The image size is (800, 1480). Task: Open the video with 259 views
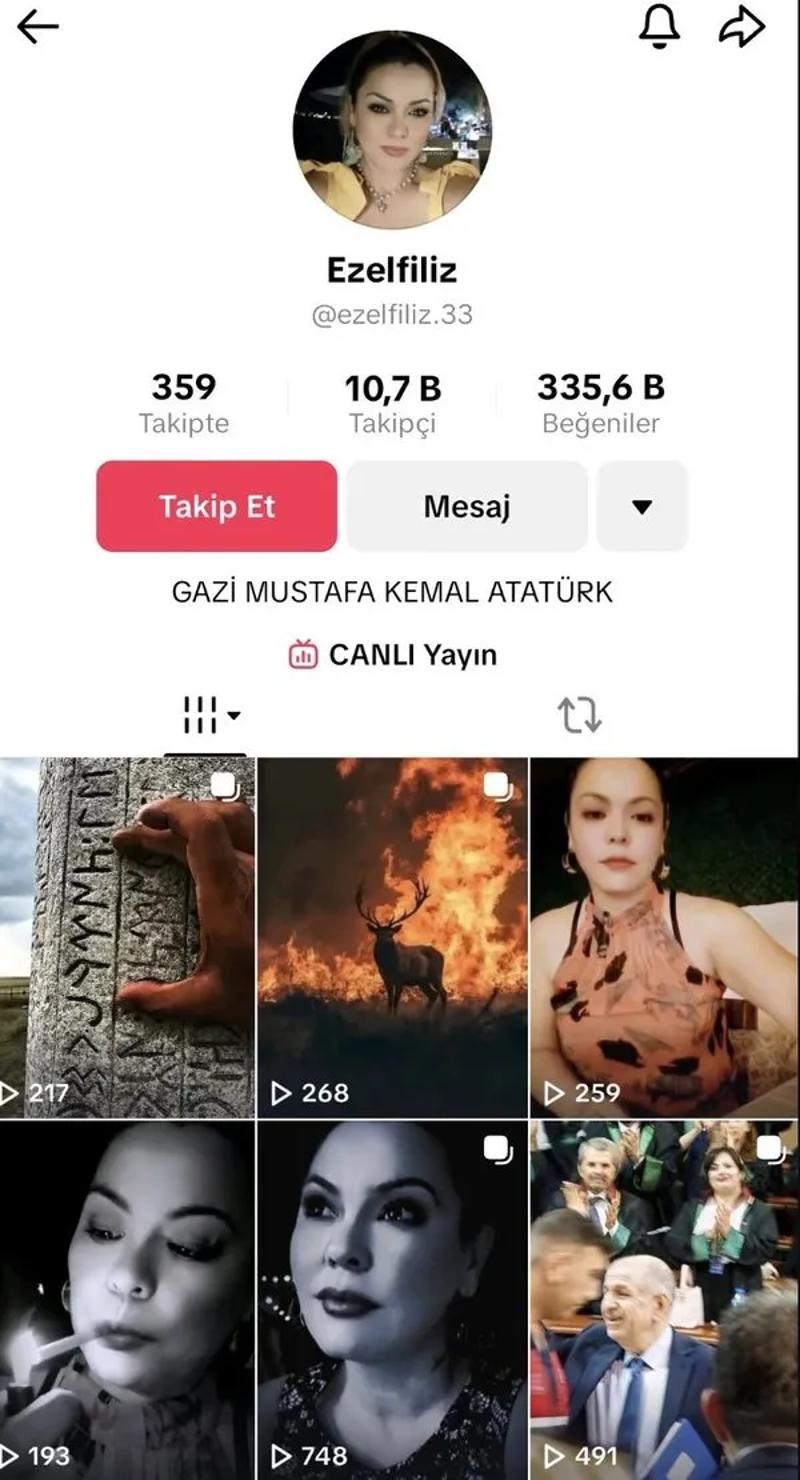(664, 937)
